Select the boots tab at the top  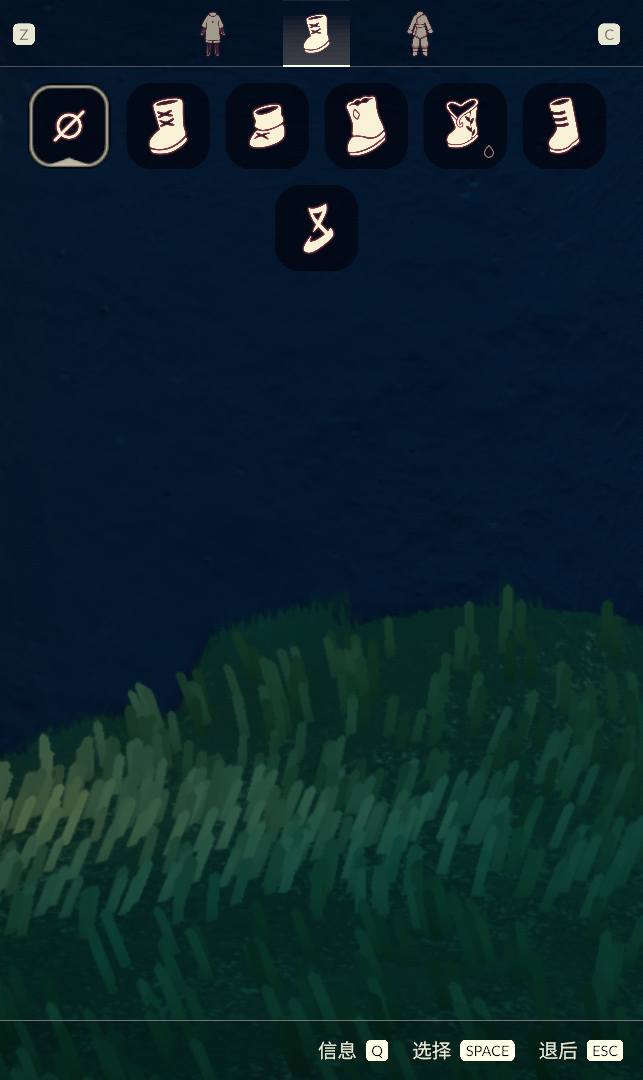point(316,34)
